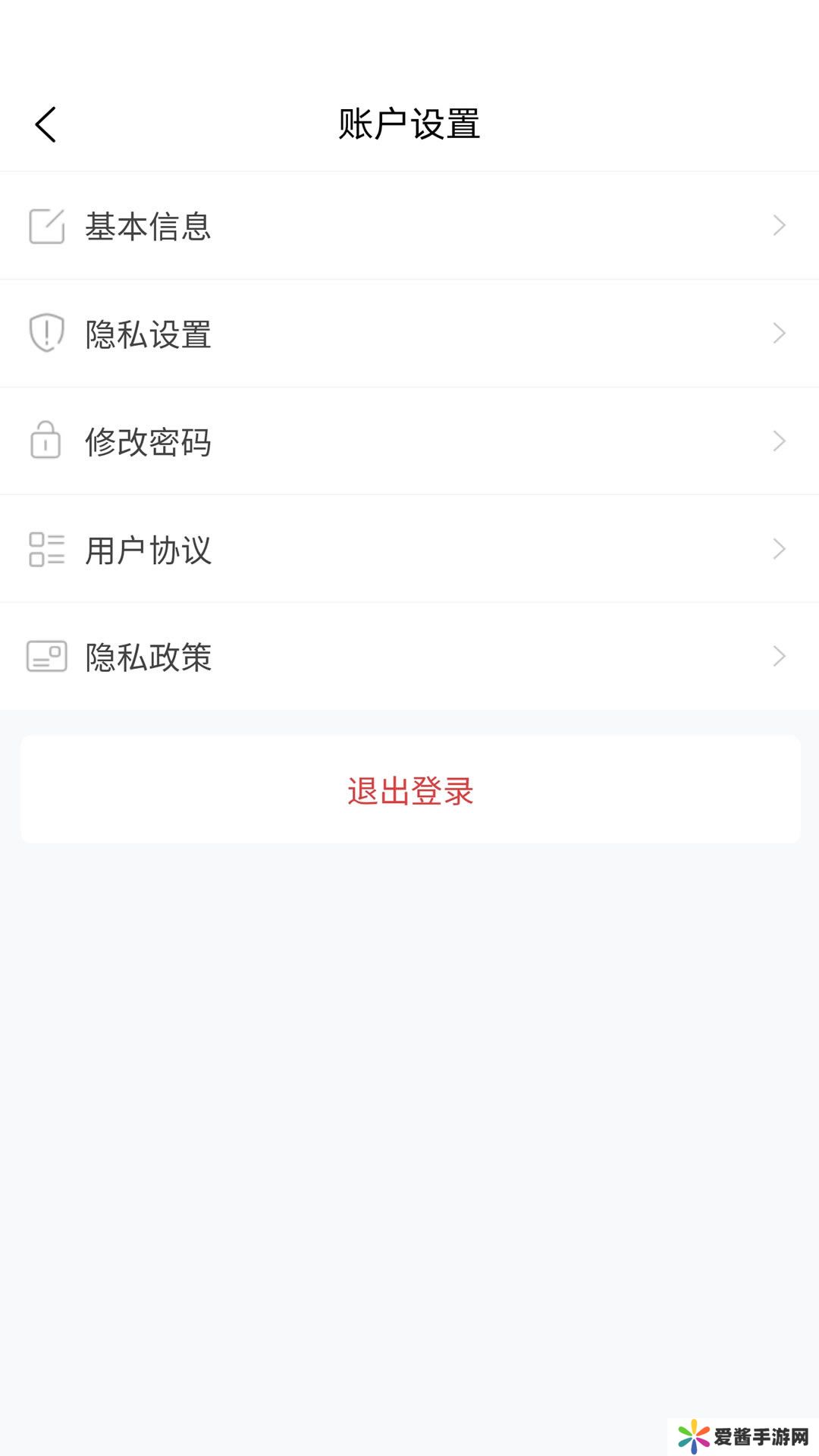Open 隐私设置 row

point(409,334)
